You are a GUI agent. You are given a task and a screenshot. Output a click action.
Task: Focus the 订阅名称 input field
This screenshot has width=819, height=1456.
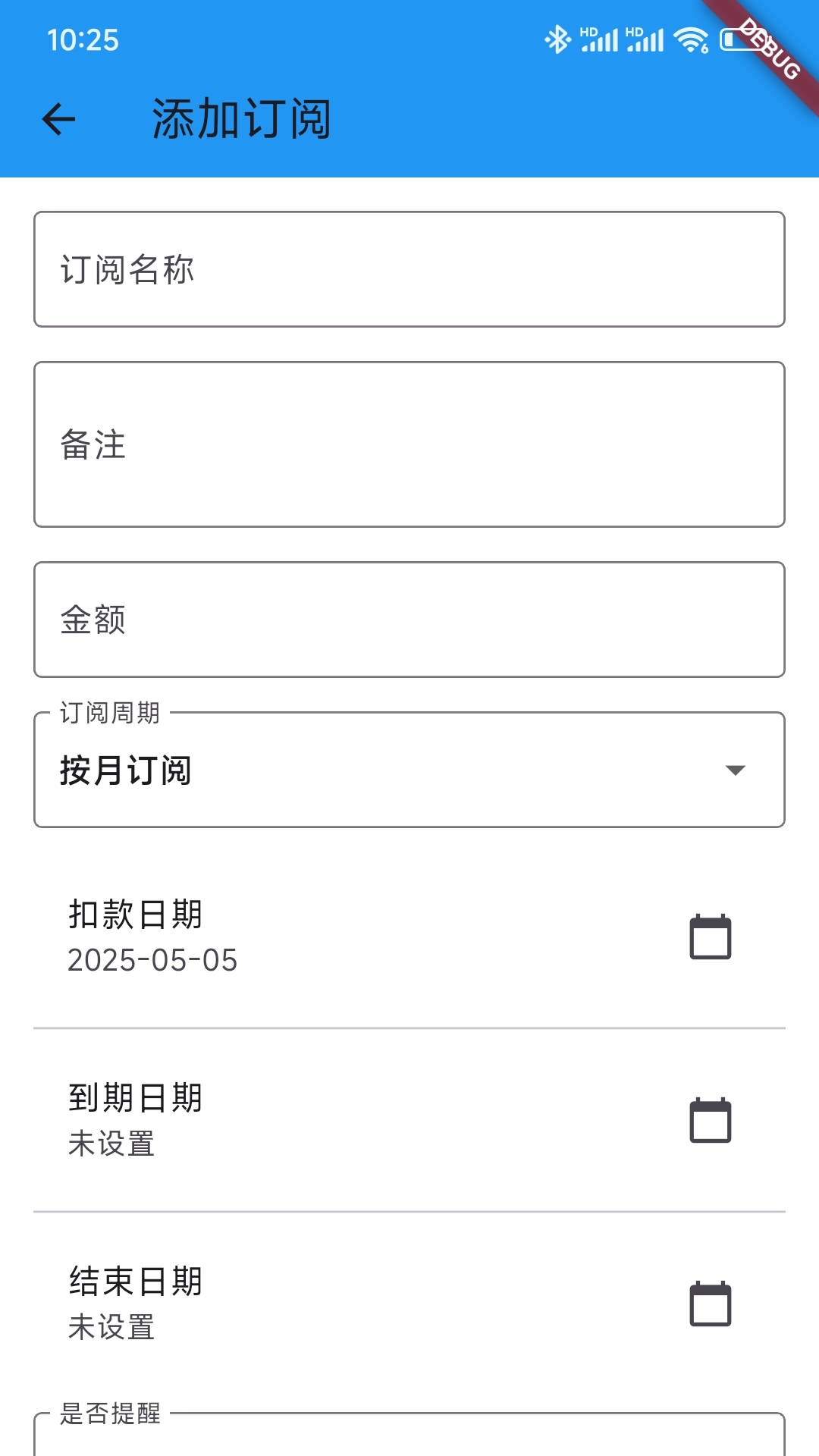coord(409,269)
